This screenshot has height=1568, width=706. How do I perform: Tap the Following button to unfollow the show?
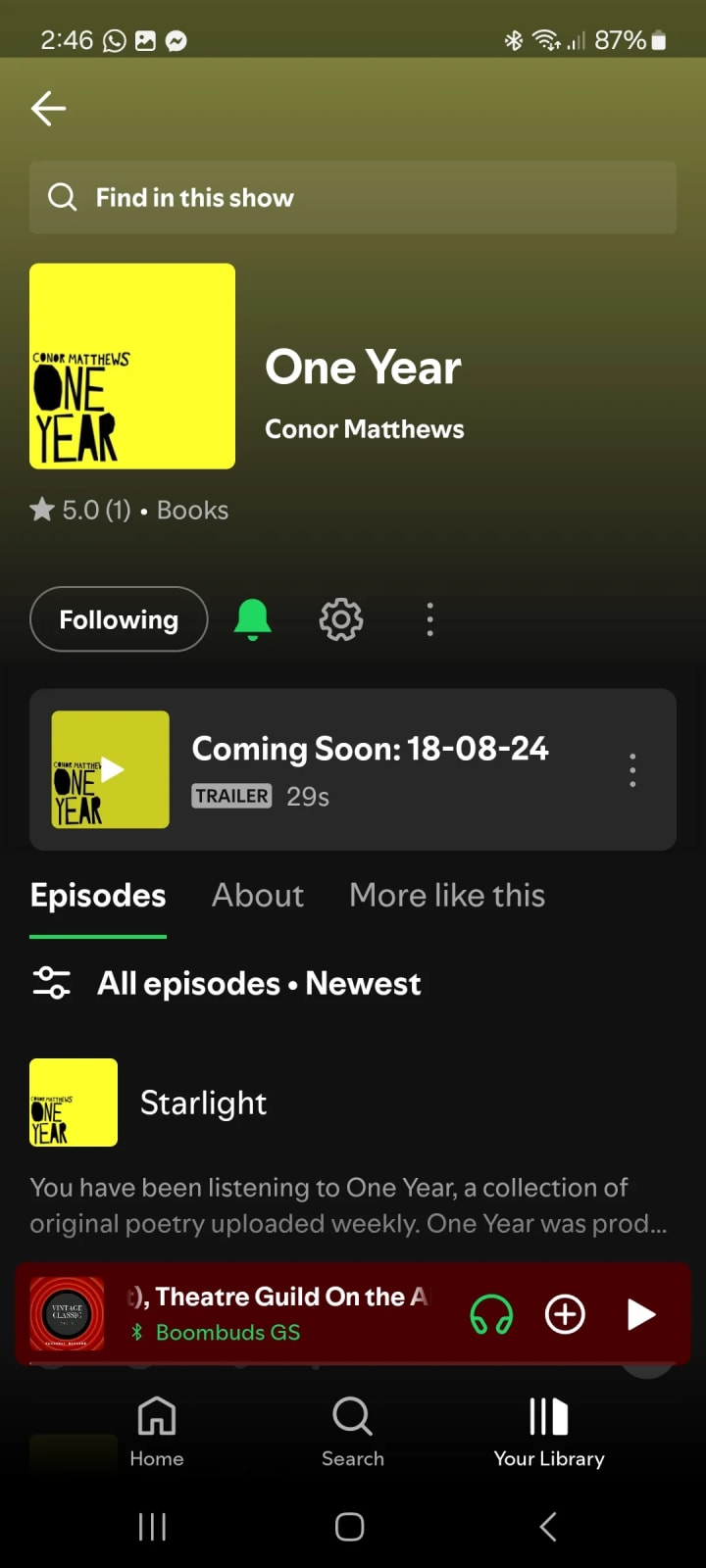click(119, 619)
